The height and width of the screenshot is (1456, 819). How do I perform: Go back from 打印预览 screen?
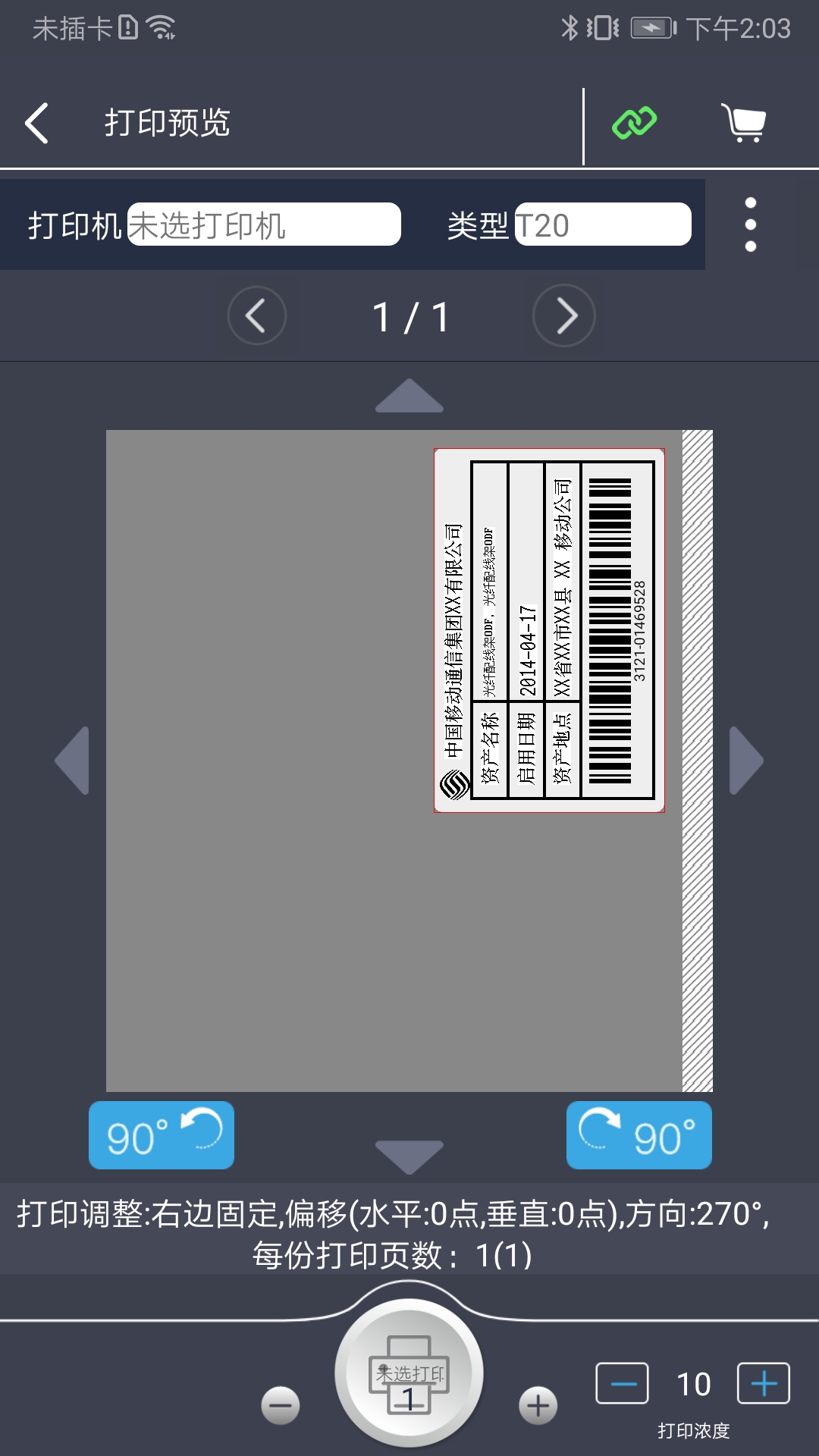36,123
